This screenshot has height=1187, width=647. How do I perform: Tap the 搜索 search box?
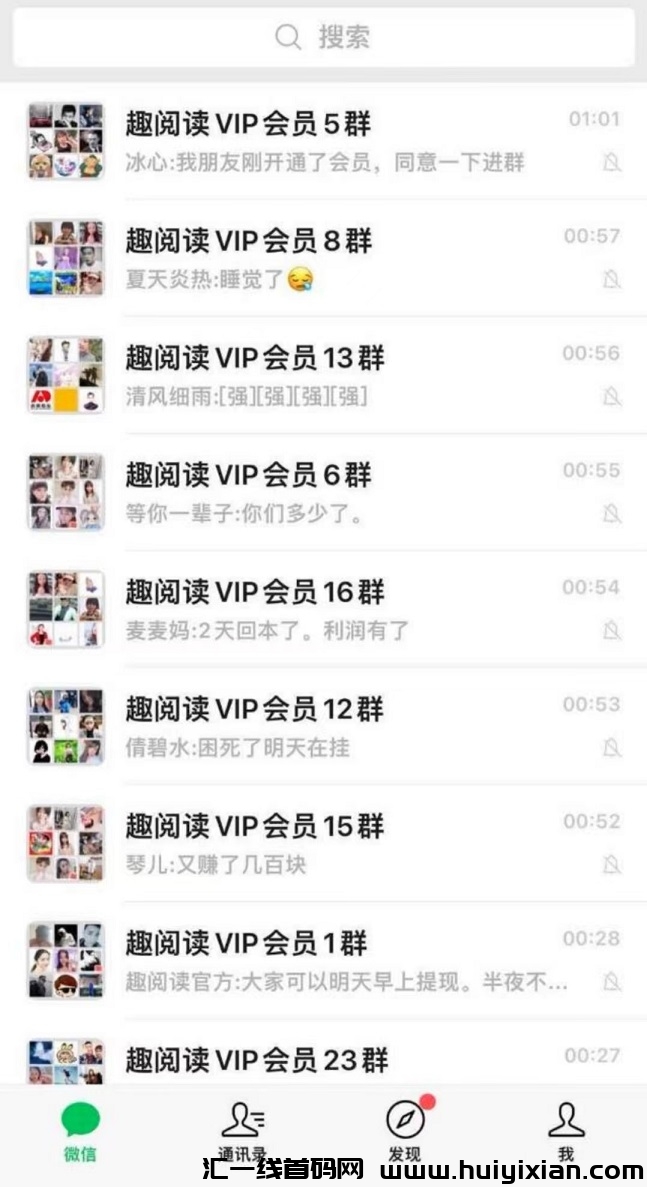(x=323, y=38)
